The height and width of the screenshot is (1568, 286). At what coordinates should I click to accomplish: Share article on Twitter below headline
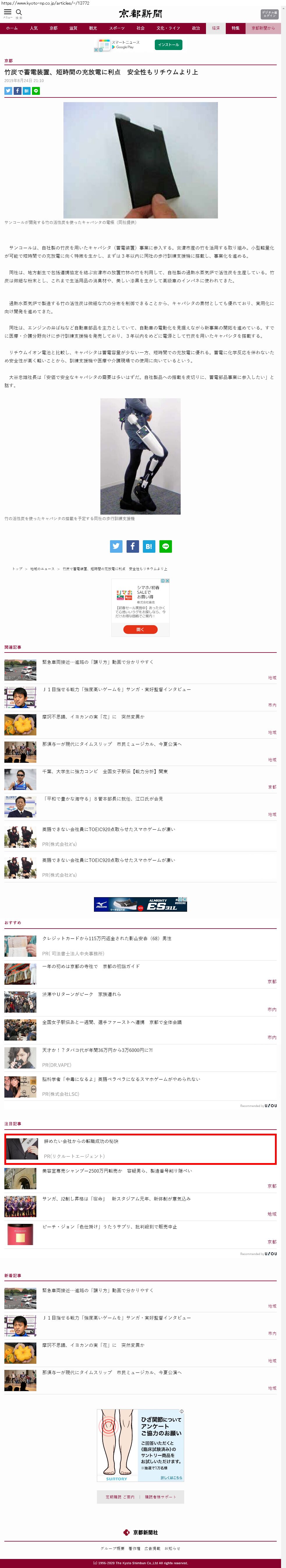pyautogui.click(x=8, y=91)
